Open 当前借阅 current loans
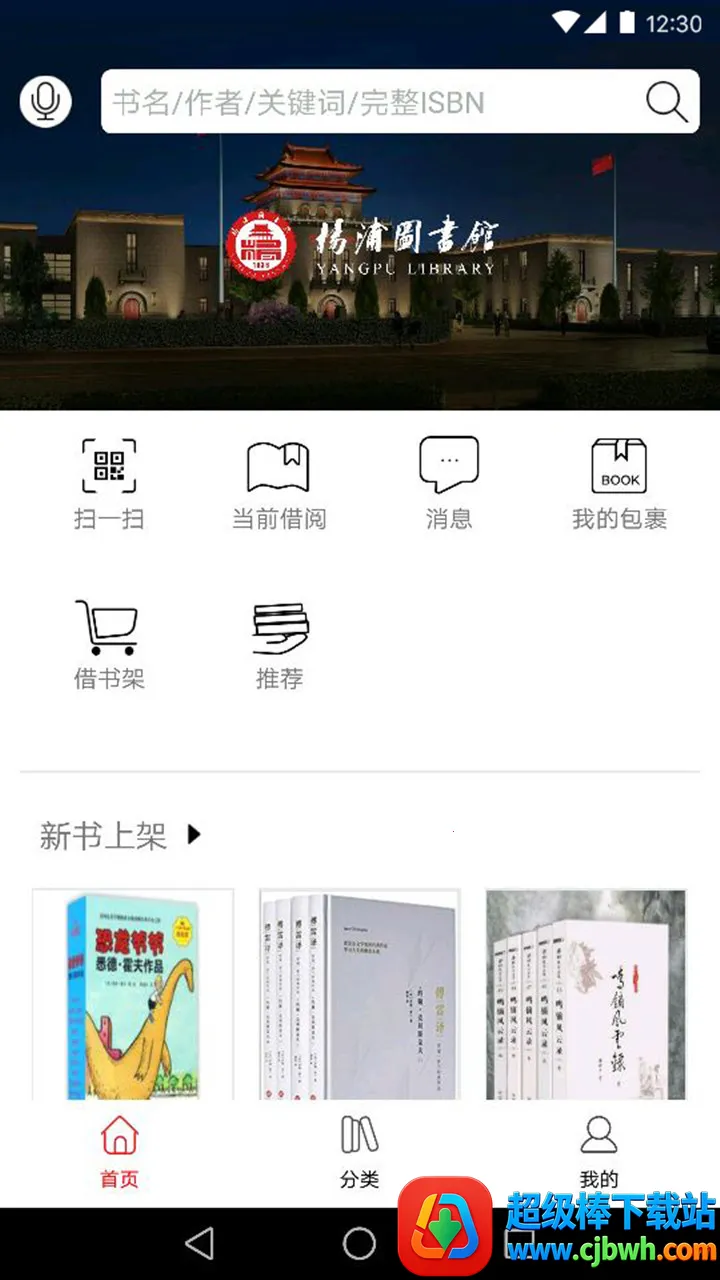Viewport: 720px width, 1280px height. [279, 484]
